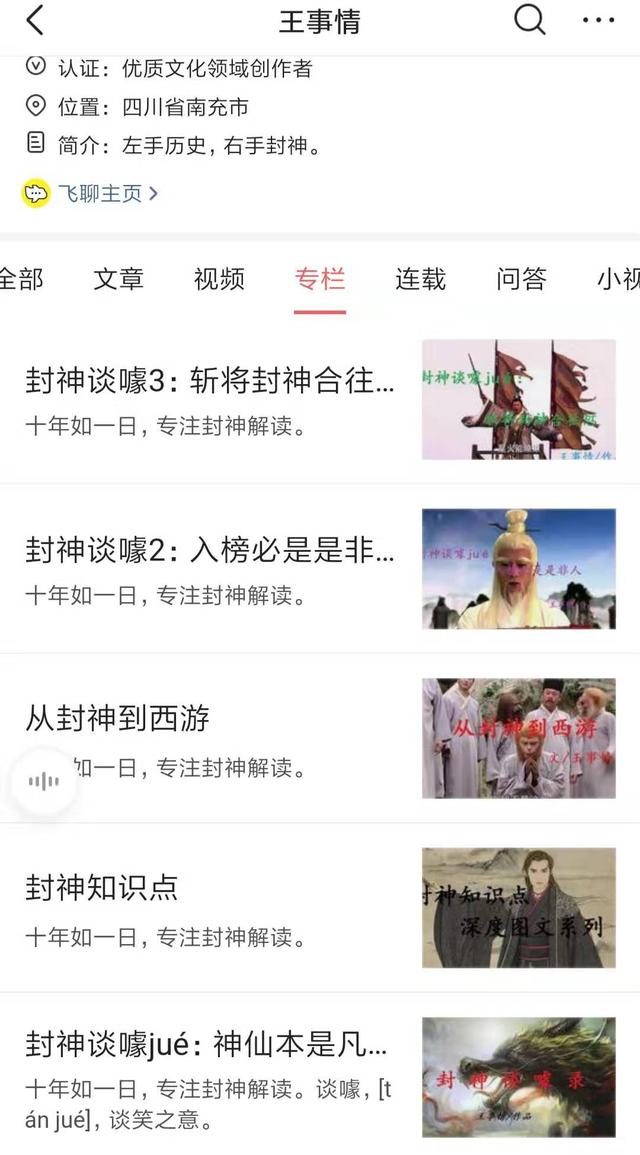Switch to the 文章 tab
640x1155 pixels.
coord(119,279)
